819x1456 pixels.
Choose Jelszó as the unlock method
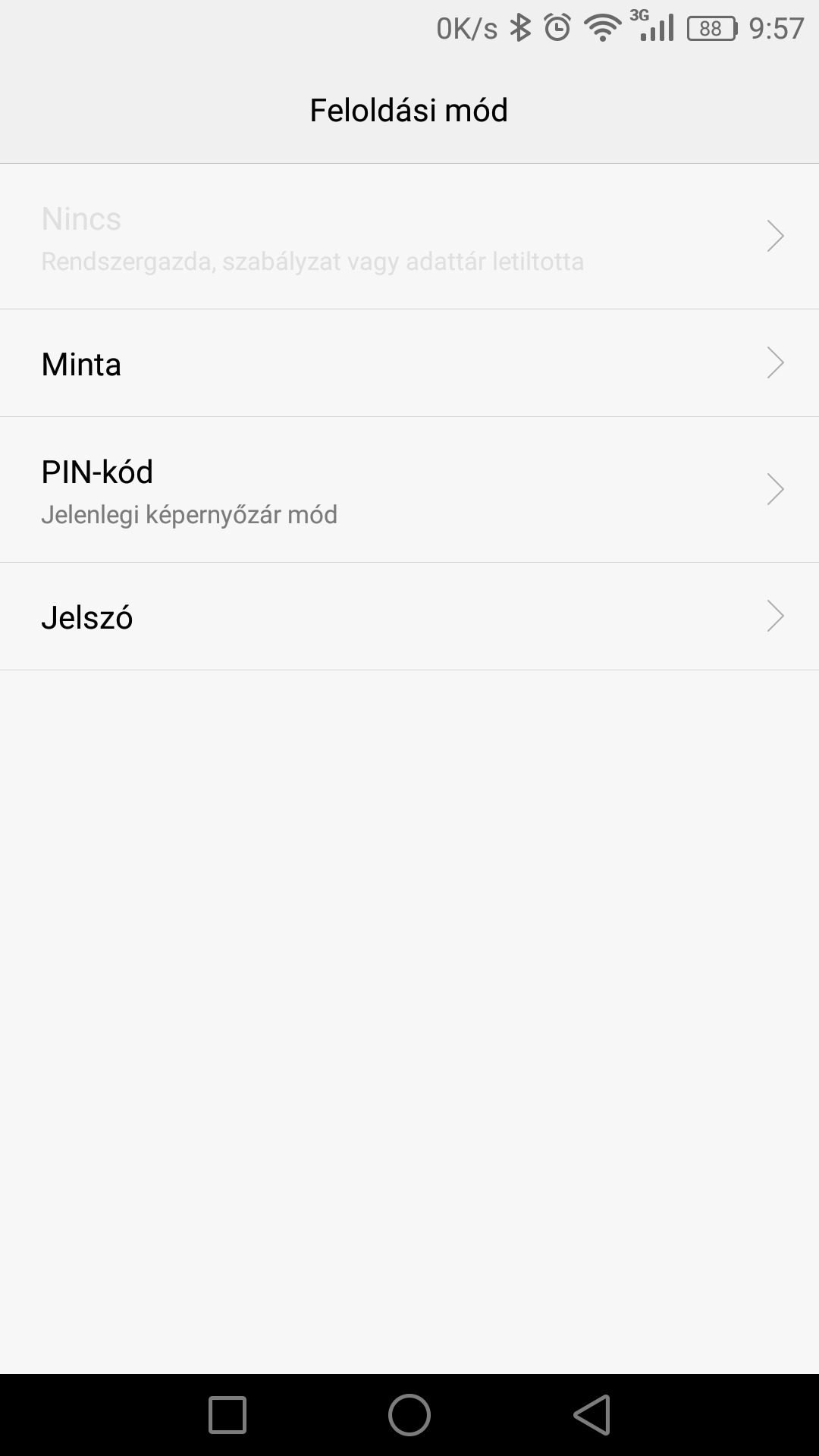coord(409,617)
